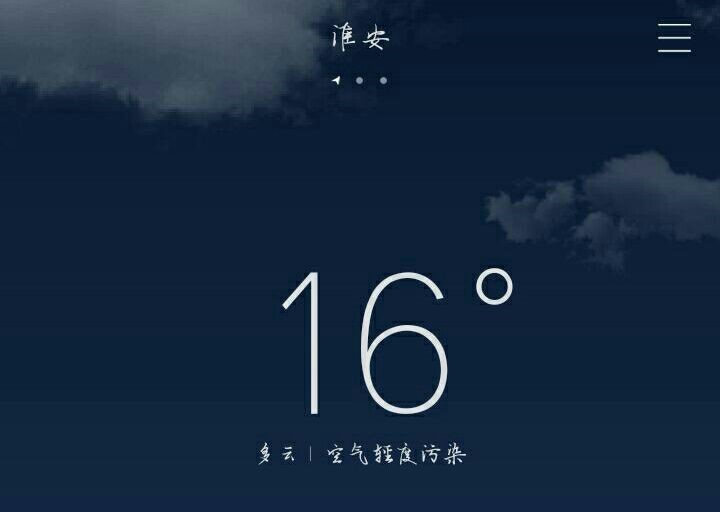Tap the 空气轻度污染 air quality text
The height and width of the screenshot is (512, 720).
(x=397, y=454)
